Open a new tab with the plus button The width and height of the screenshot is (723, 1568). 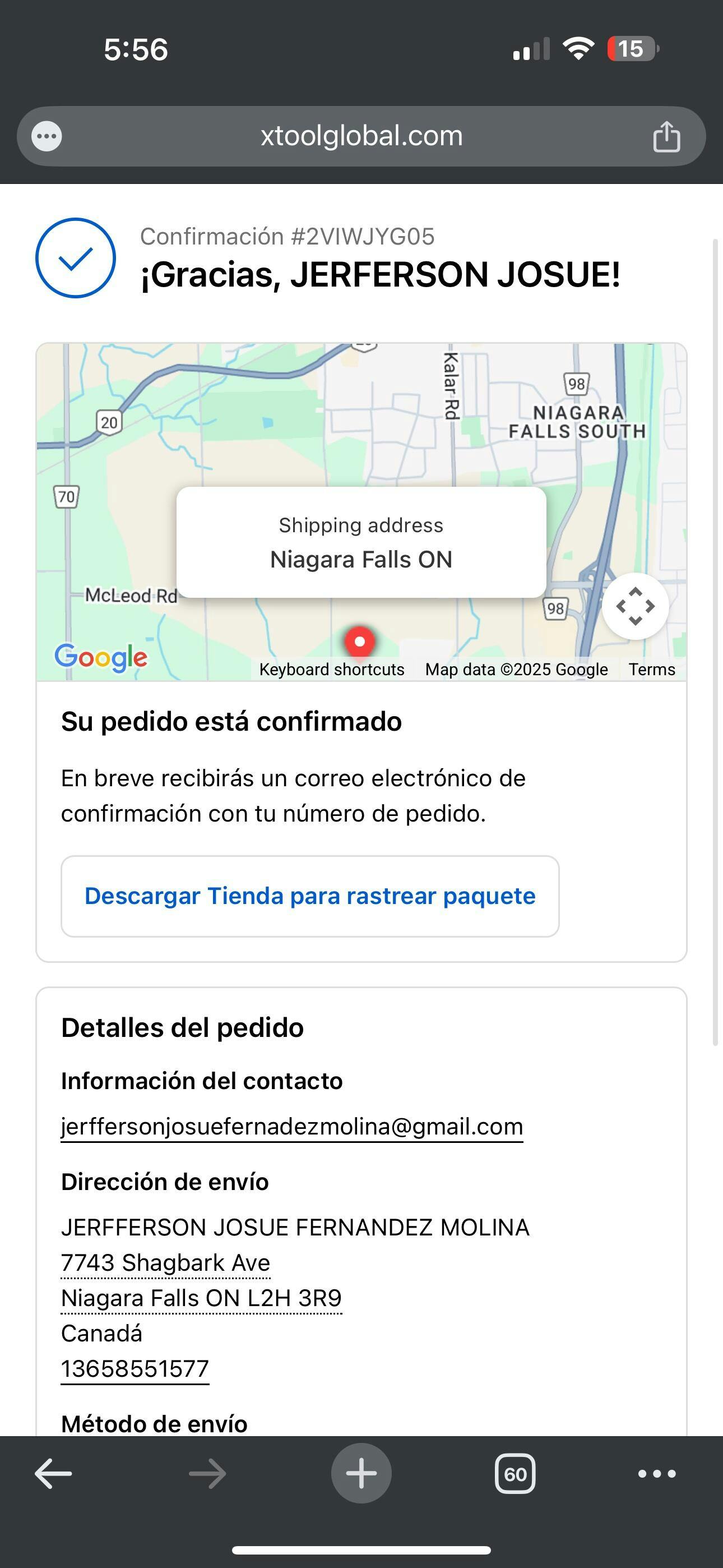click(361, 1473)
